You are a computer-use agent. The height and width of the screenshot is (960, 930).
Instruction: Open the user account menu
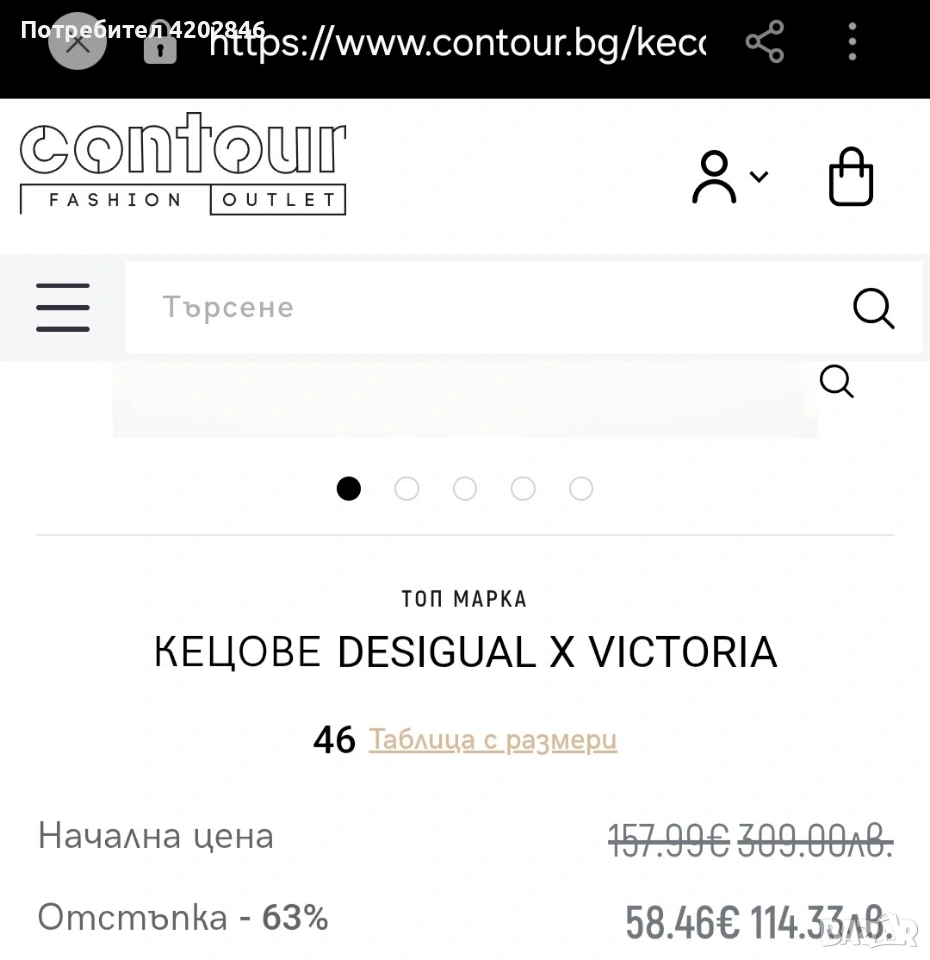coord(729,177)
